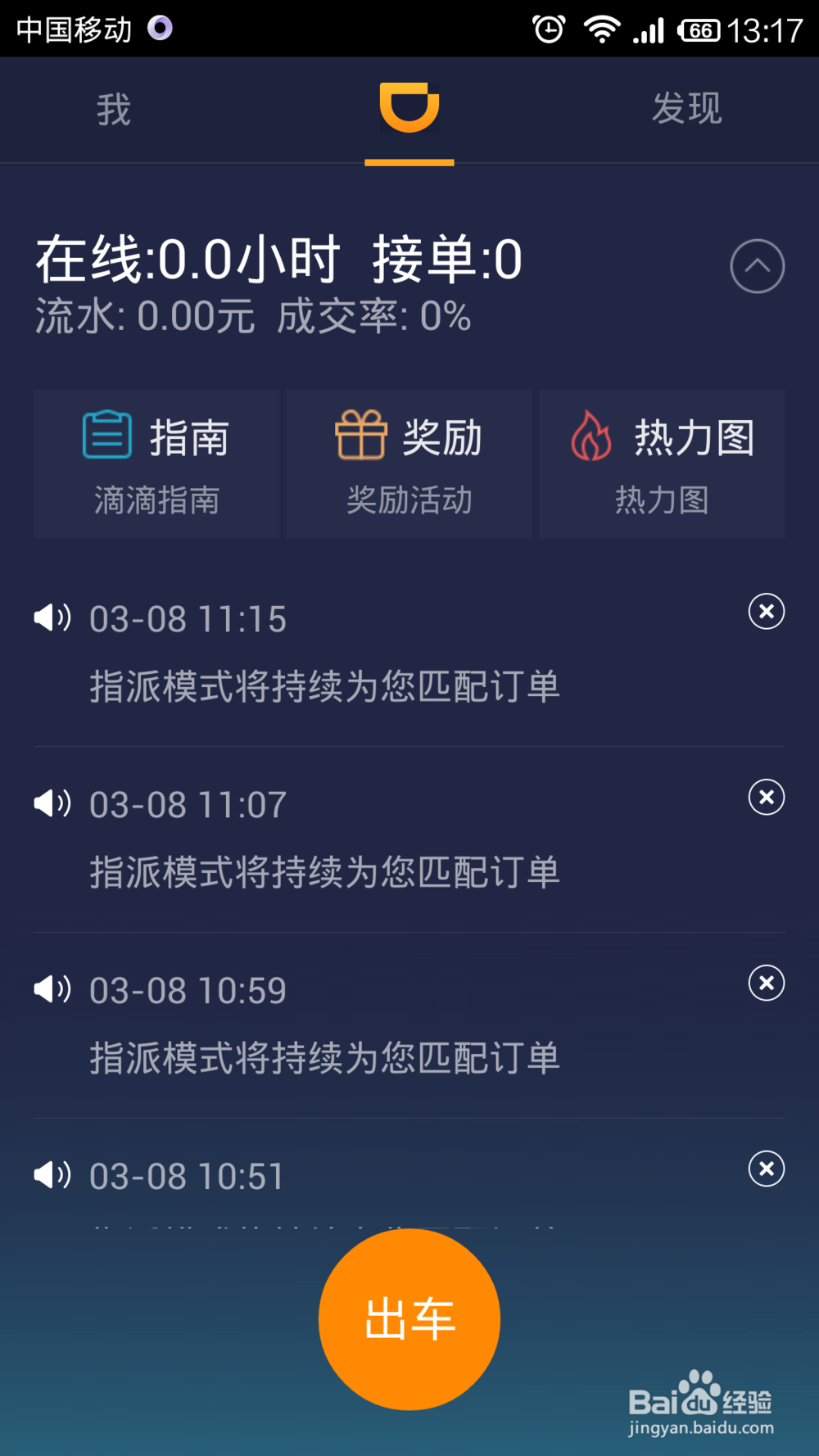Dismiss the 03-08 10:59 notification
Viewport: 819px width, 1456px height.
coord(766,983)
